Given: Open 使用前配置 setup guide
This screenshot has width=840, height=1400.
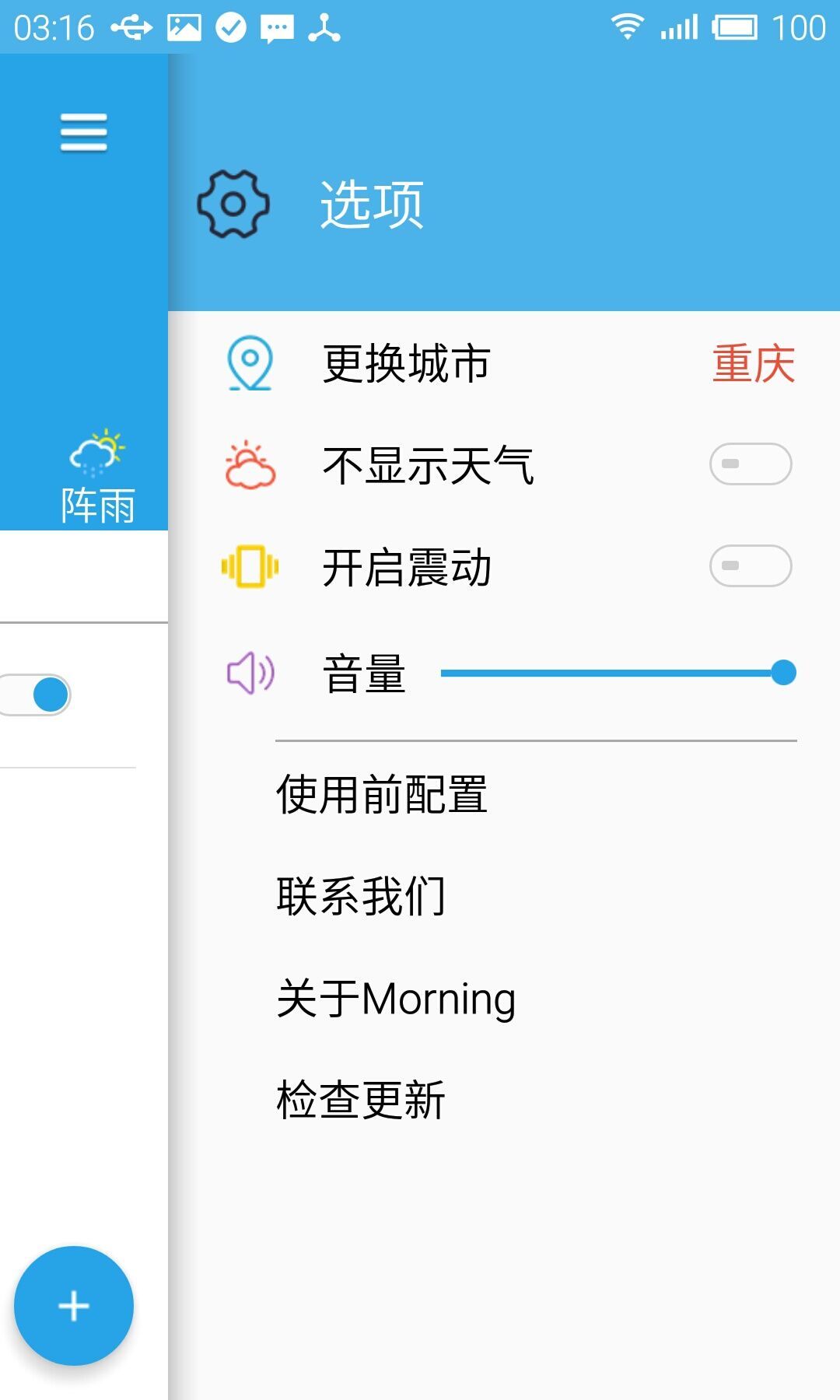Looking at the screenshot, I should tap(382, 794).
